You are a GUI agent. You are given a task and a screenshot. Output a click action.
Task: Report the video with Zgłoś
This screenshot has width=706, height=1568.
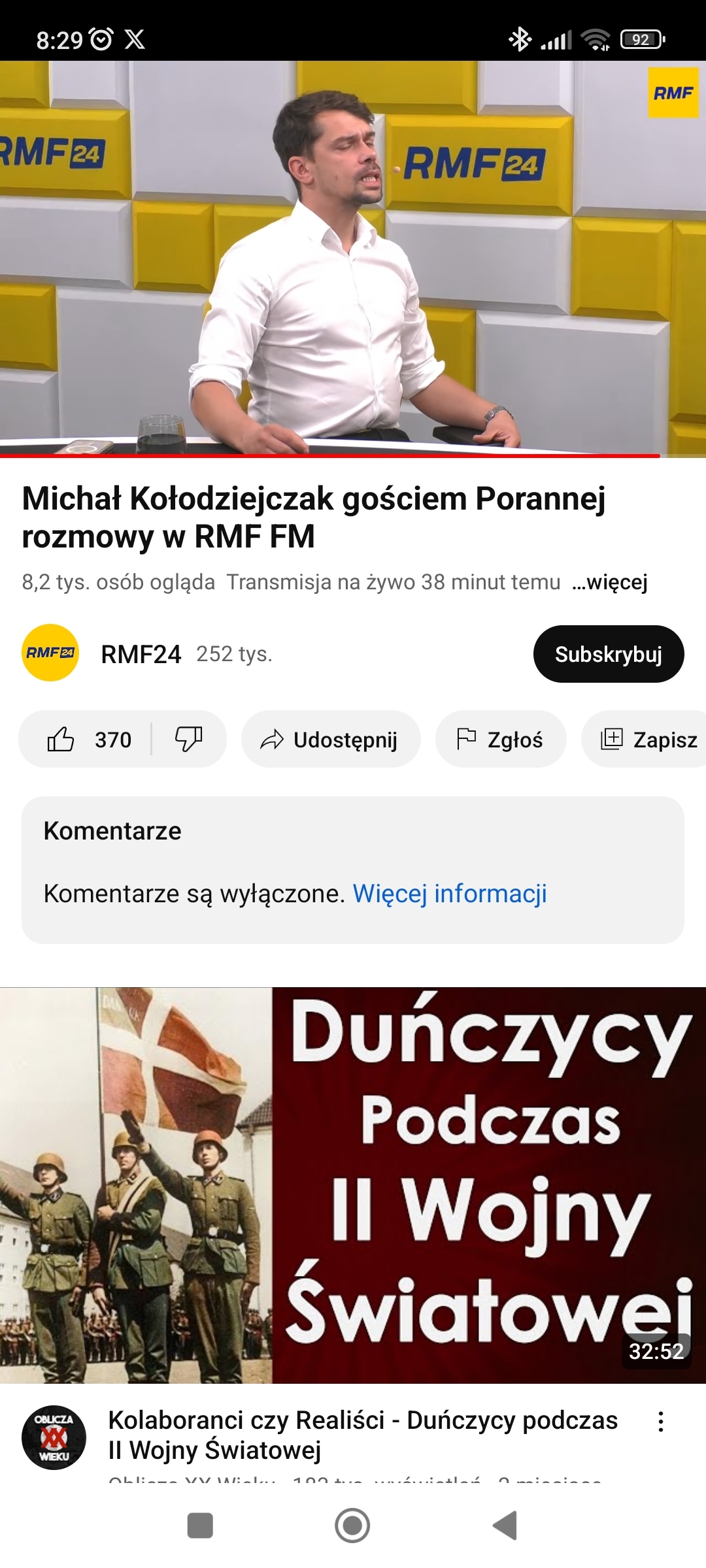tap(500, 740)
